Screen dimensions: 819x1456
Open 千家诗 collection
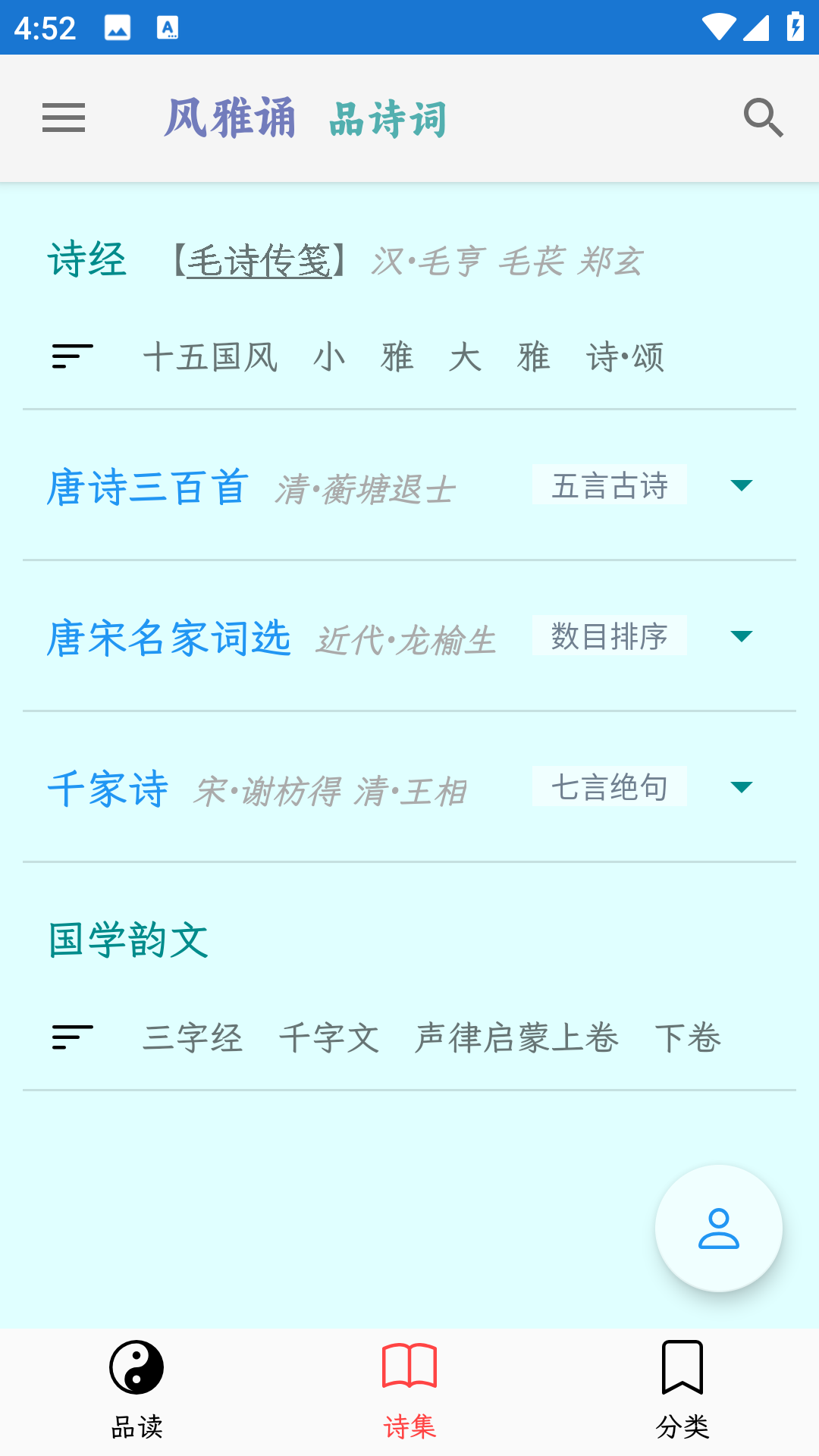coord(108,789)
